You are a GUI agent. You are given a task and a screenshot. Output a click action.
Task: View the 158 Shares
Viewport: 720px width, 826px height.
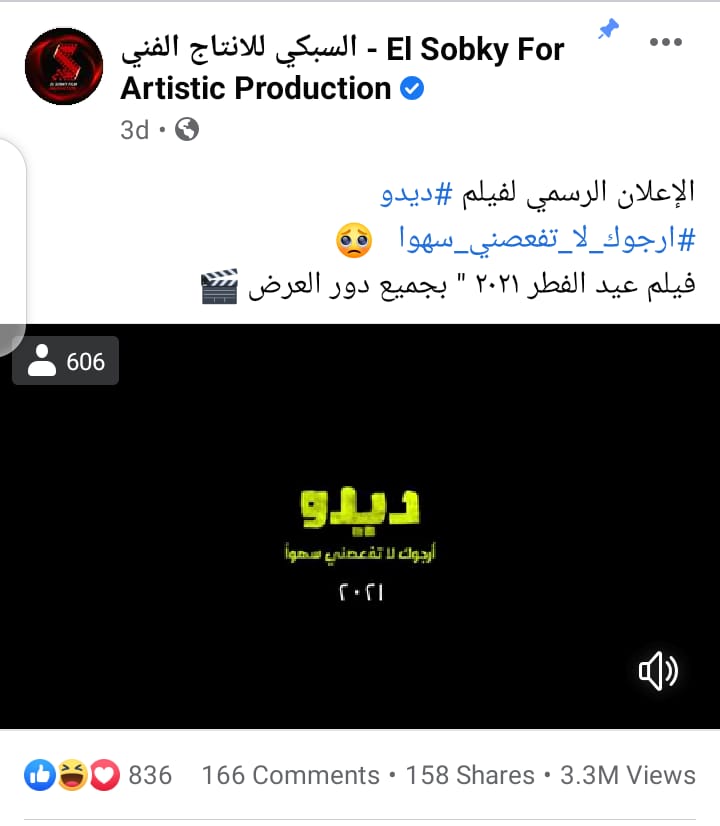470,775
